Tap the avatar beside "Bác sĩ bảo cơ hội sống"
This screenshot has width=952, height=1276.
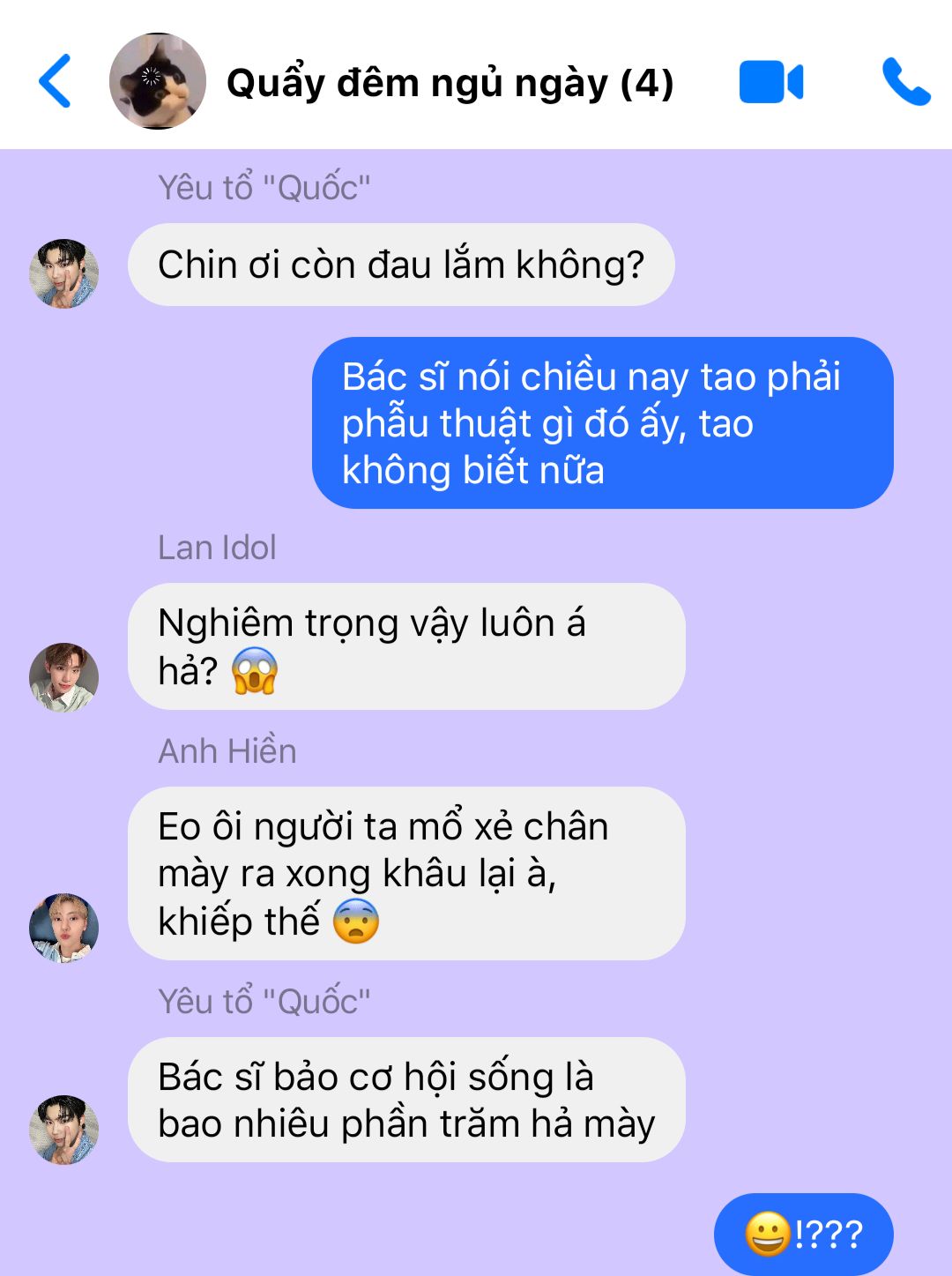coord(63,1130)
